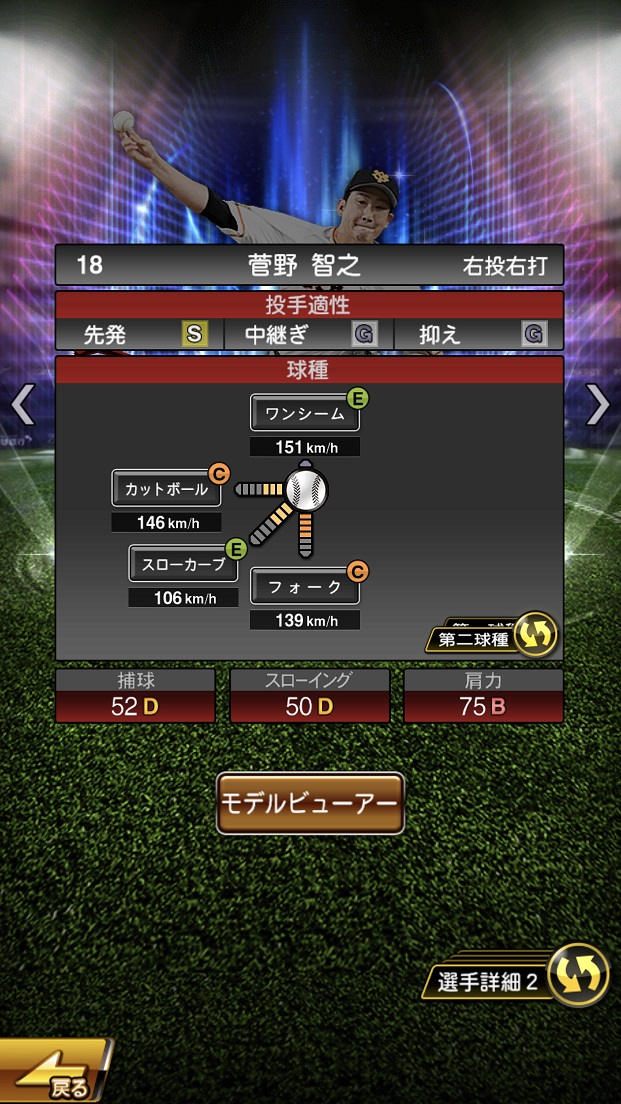Switch to 選手詳細2 page

tap(522, 979)
